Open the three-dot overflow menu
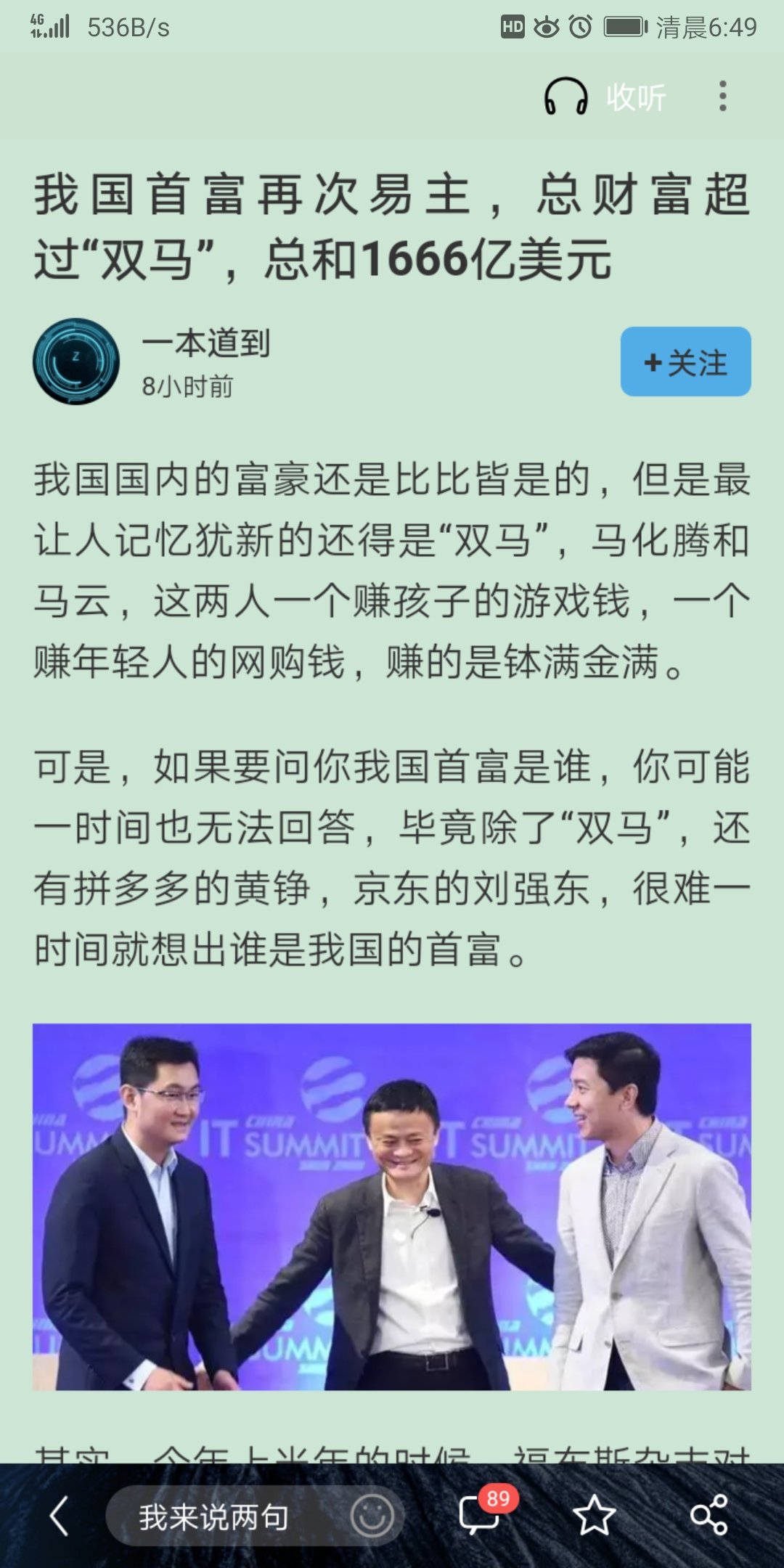This screenshot has width=784, height=1568. [722, 97]
